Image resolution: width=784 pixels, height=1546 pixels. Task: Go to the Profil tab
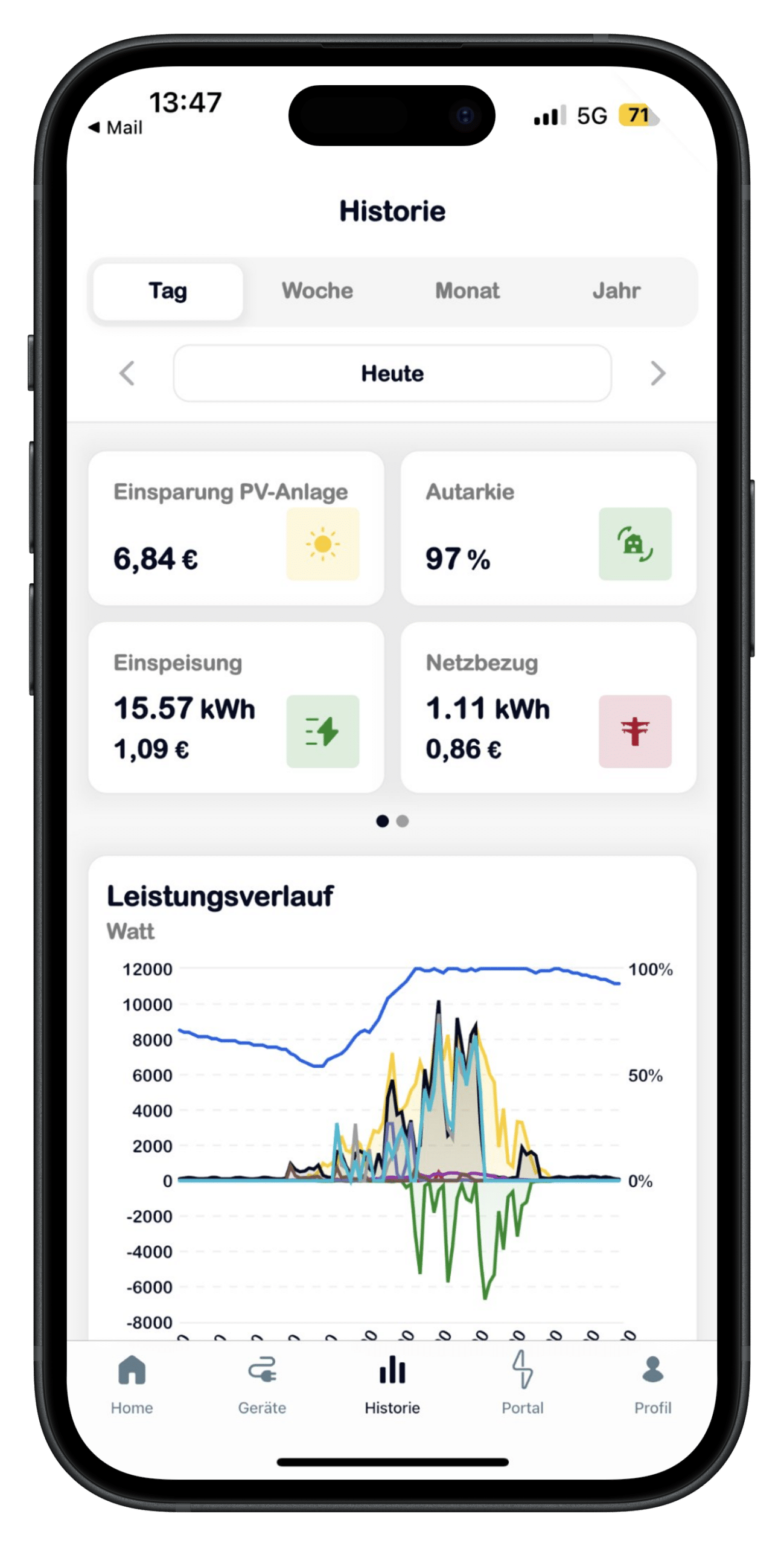[652, 1384]
